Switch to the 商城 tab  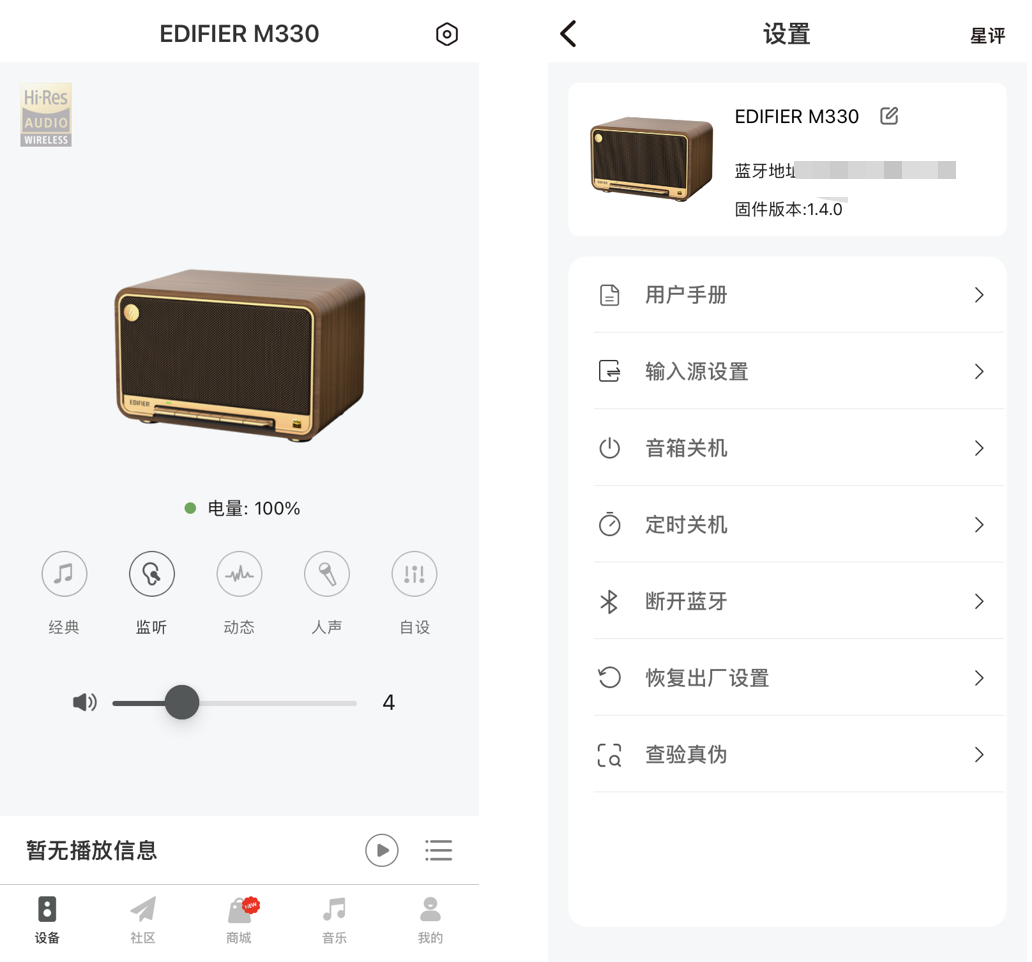239,920
